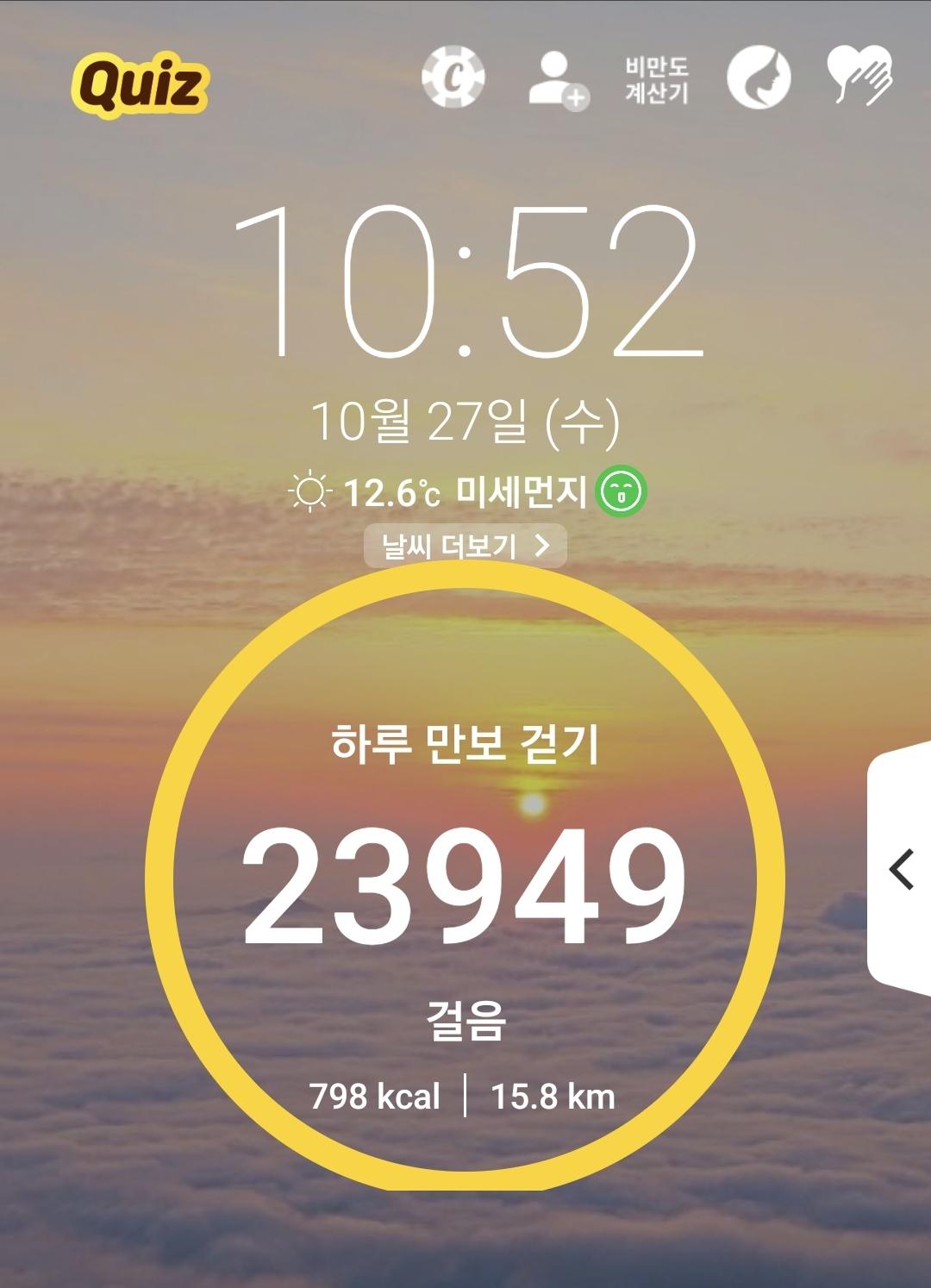The image size is (931, 1288).
Task: Open 비만도 계산기 obesity calculator
Action: 657,80
